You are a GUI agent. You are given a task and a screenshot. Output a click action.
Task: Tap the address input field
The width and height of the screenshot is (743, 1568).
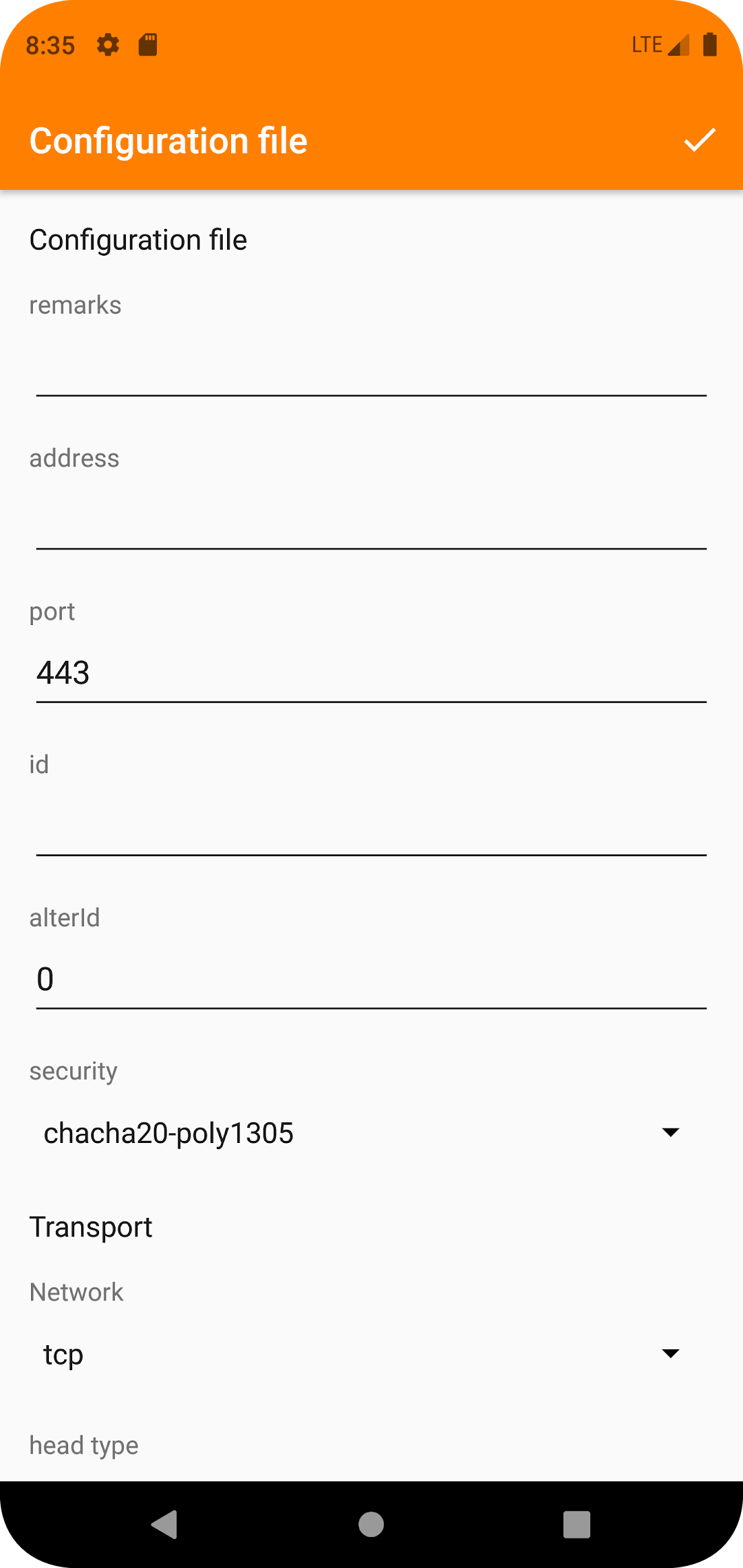click(371, 520)
